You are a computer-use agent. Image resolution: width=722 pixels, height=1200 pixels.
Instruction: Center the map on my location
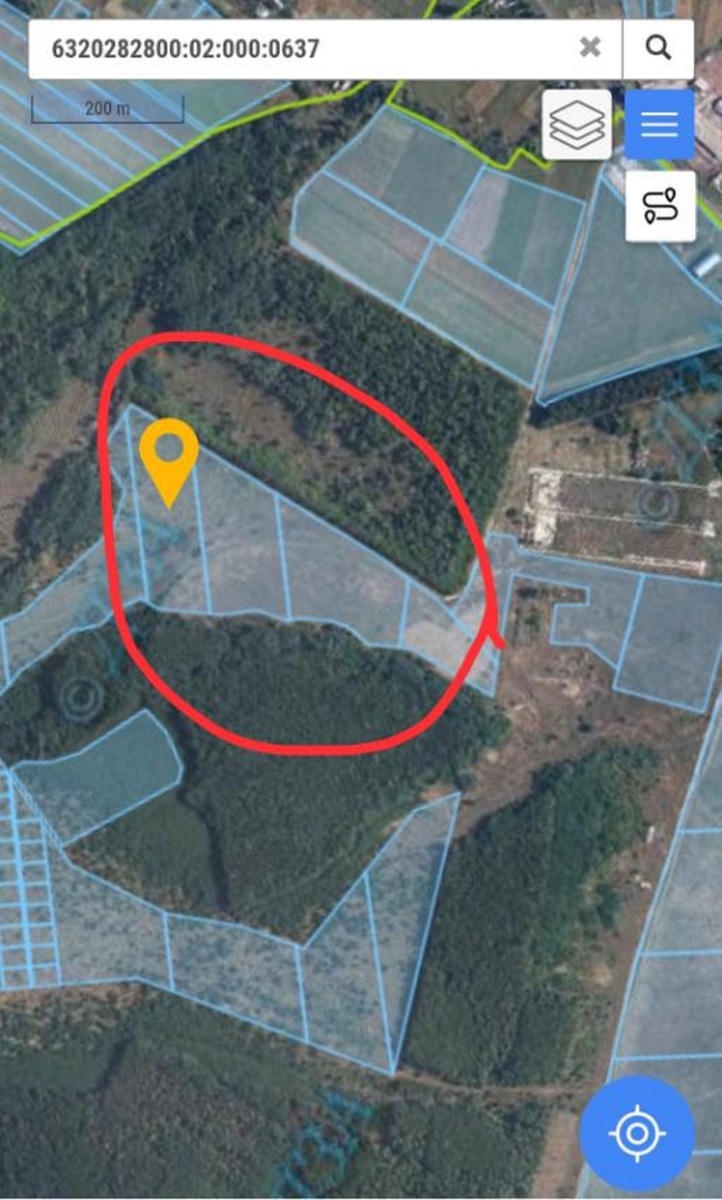(x=637, y=1134)
